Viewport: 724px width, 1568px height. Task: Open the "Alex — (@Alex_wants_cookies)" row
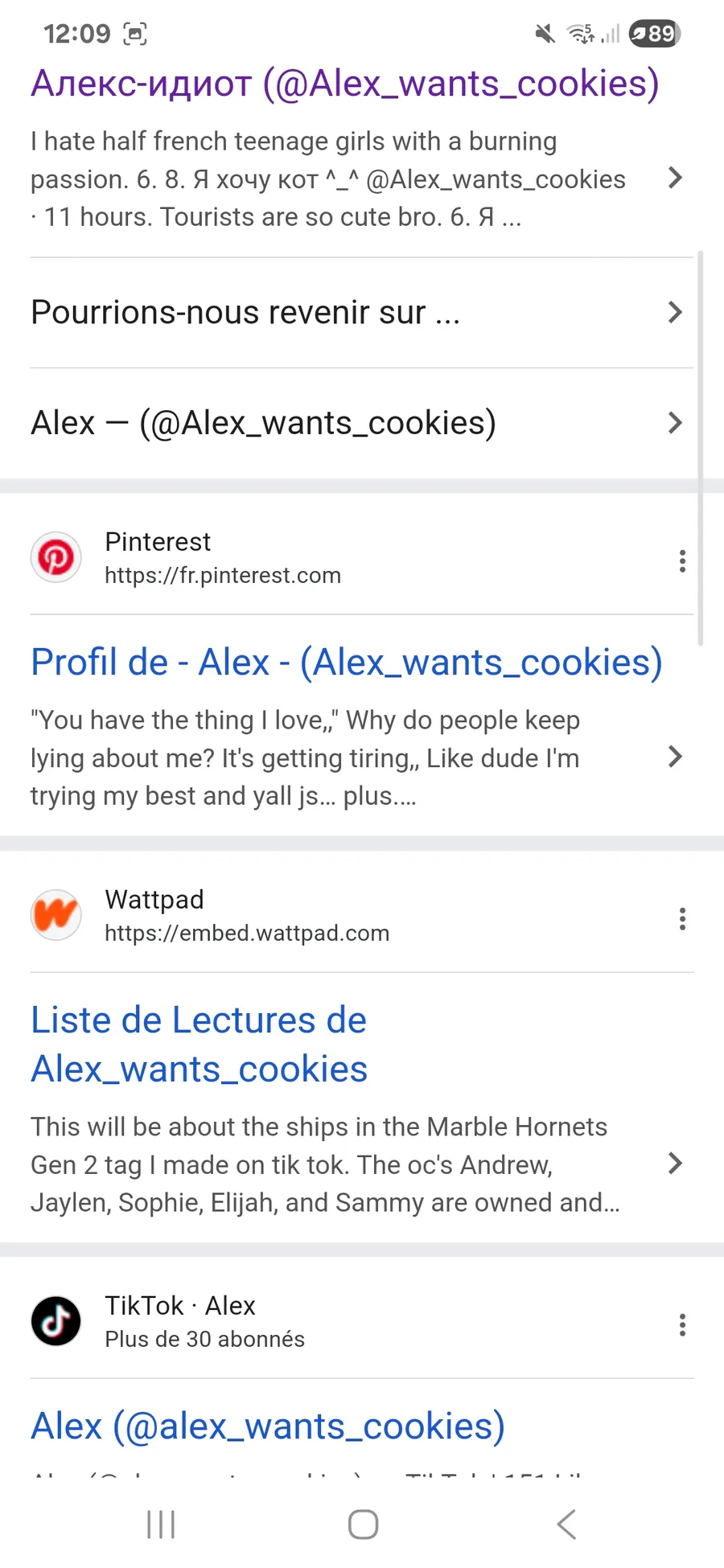pos(362,423)
